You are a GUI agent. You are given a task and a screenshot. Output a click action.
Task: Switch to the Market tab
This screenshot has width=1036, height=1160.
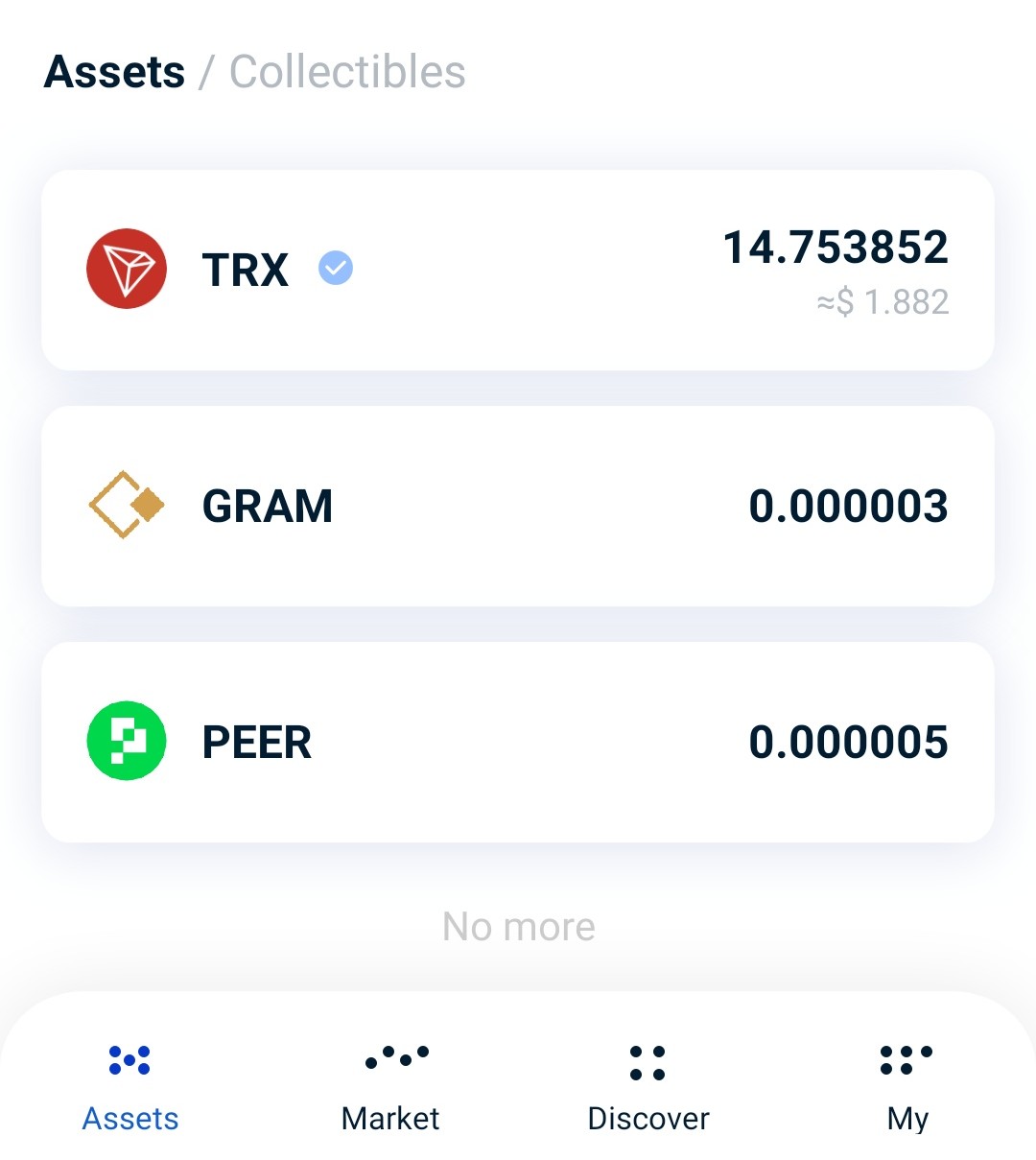[390, 1088]
